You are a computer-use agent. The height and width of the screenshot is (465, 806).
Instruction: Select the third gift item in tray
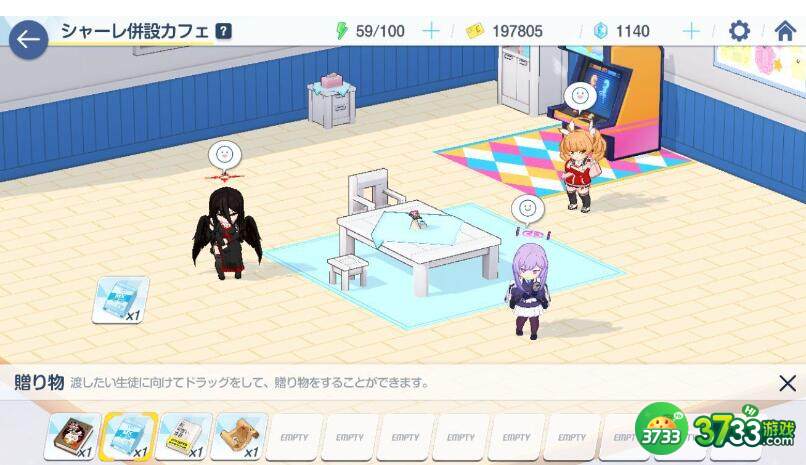pyautogui.click(x=183, y=437)
